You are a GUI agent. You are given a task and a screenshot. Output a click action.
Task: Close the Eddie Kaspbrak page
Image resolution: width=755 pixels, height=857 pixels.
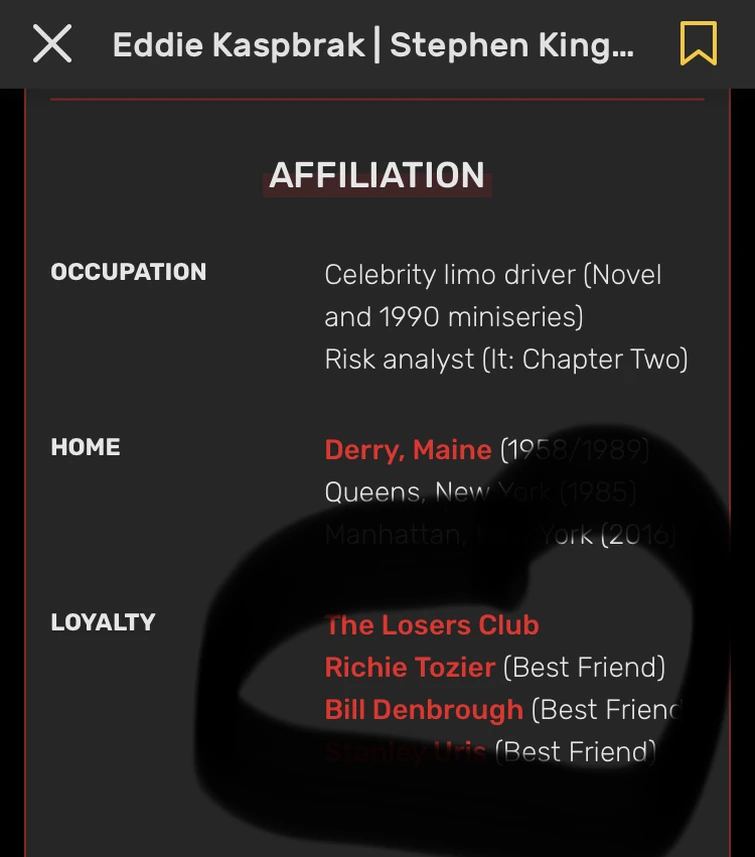52,44
